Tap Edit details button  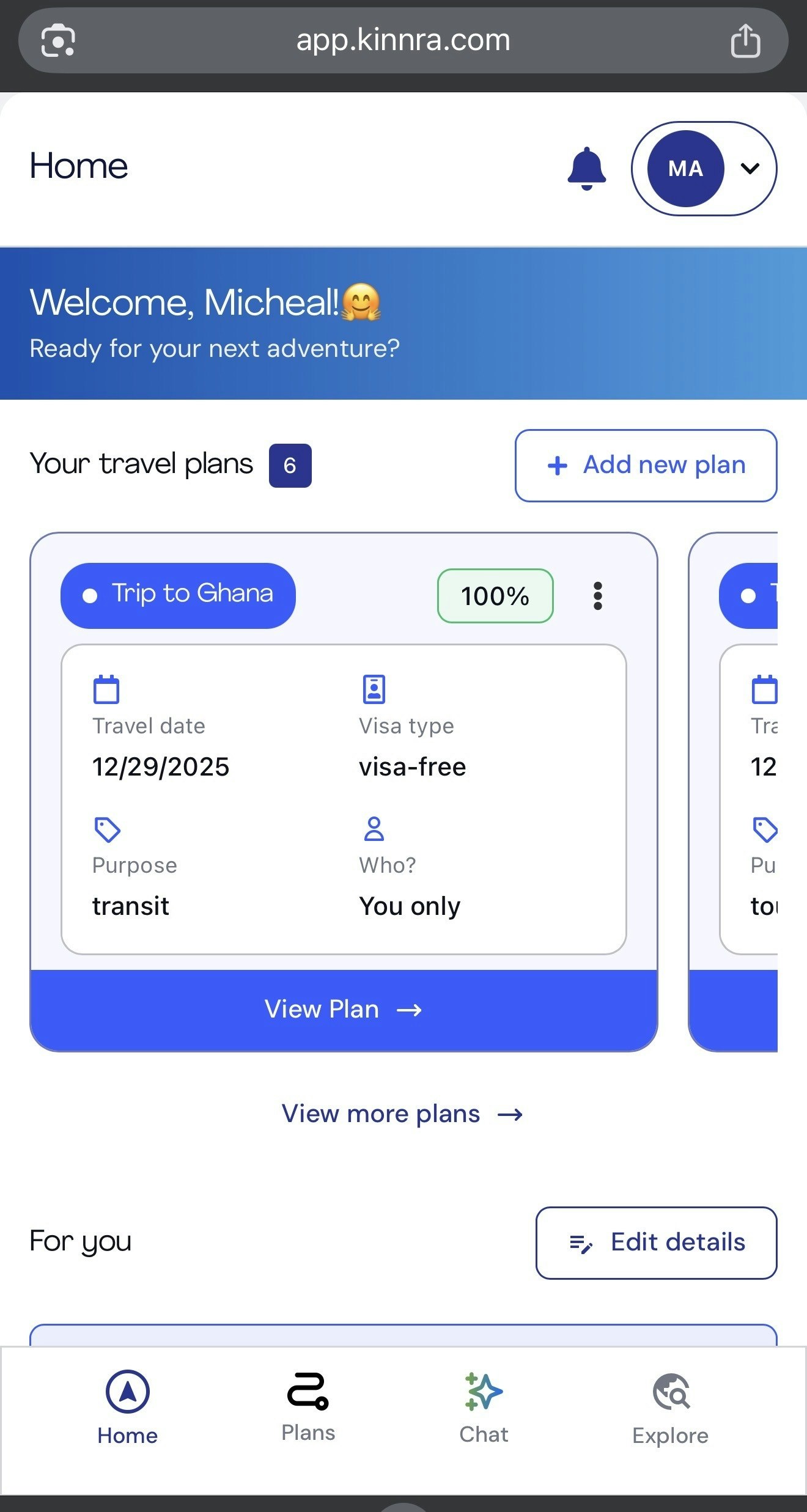pos(656,1242)
